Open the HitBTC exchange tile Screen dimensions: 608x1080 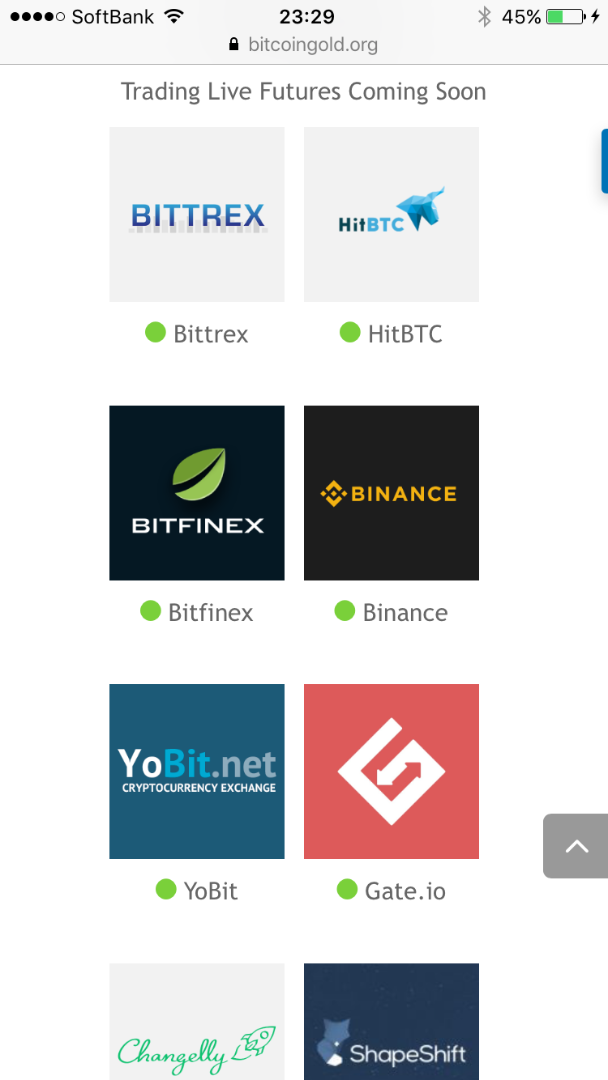tap(391, 214)
